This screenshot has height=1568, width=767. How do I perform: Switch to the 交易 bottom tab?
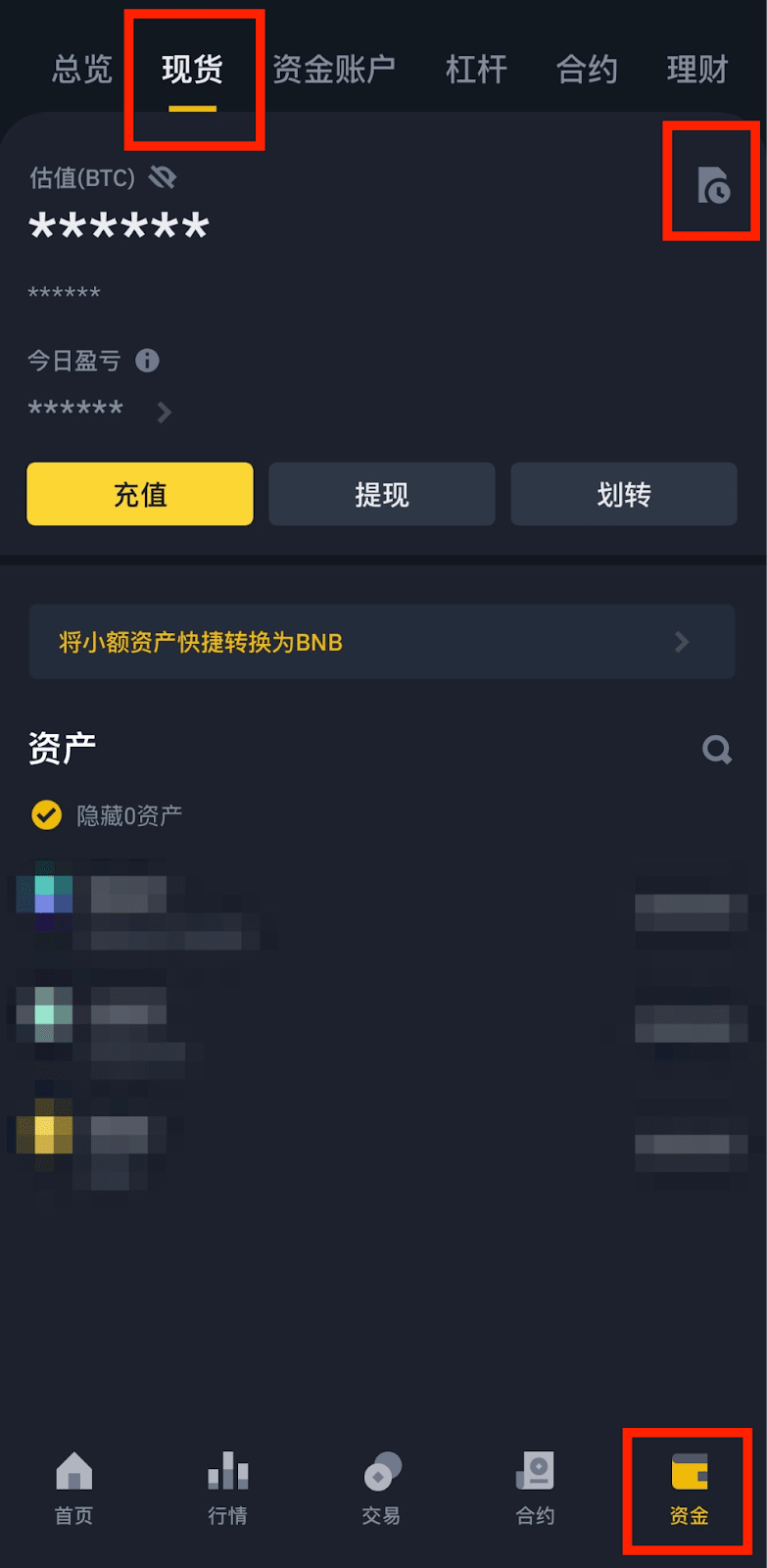381,1488
